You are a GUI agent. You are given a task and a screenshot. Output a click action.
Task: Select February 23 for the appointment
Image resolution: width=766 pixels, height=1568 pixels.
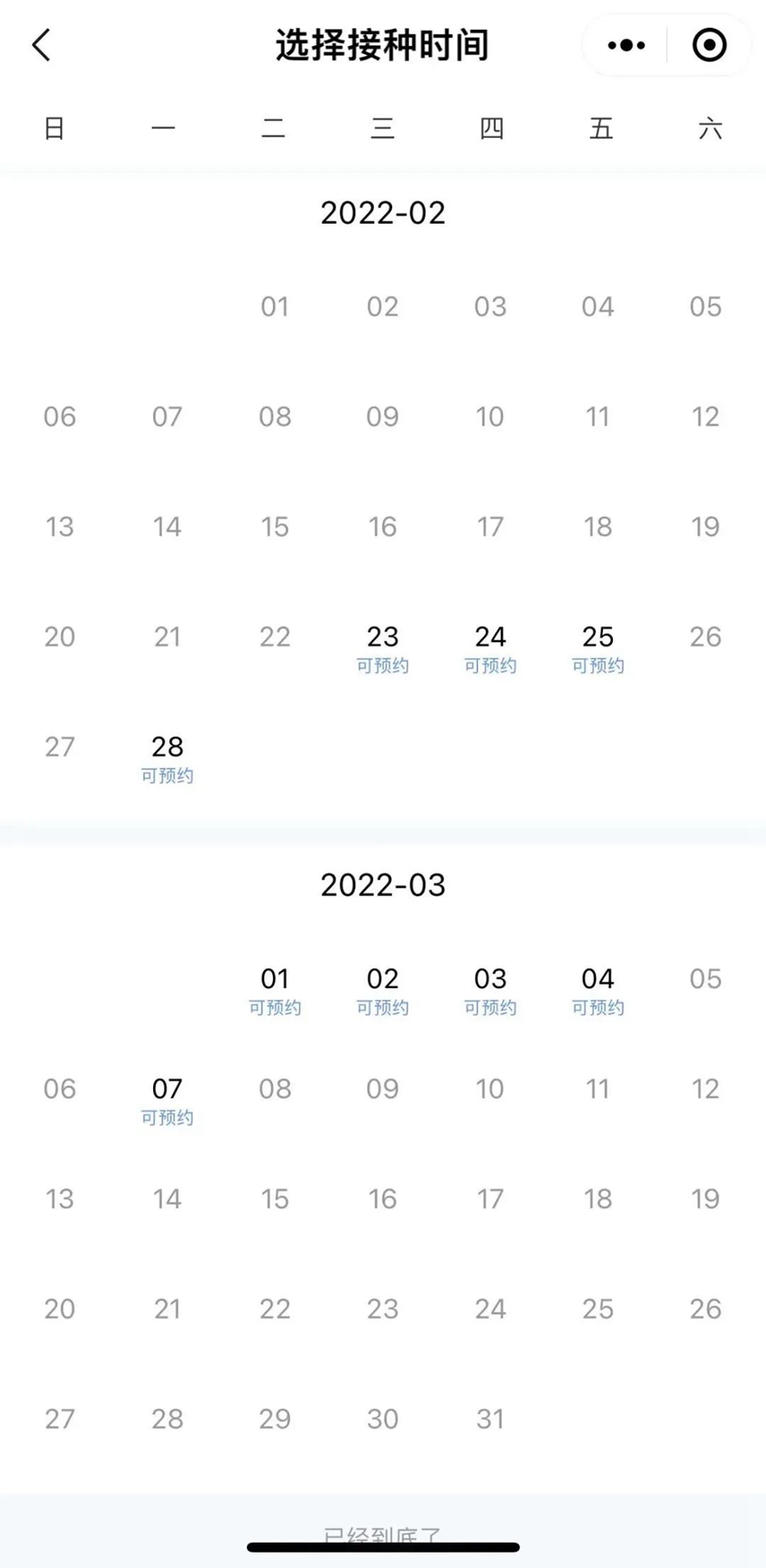(382, 647)
